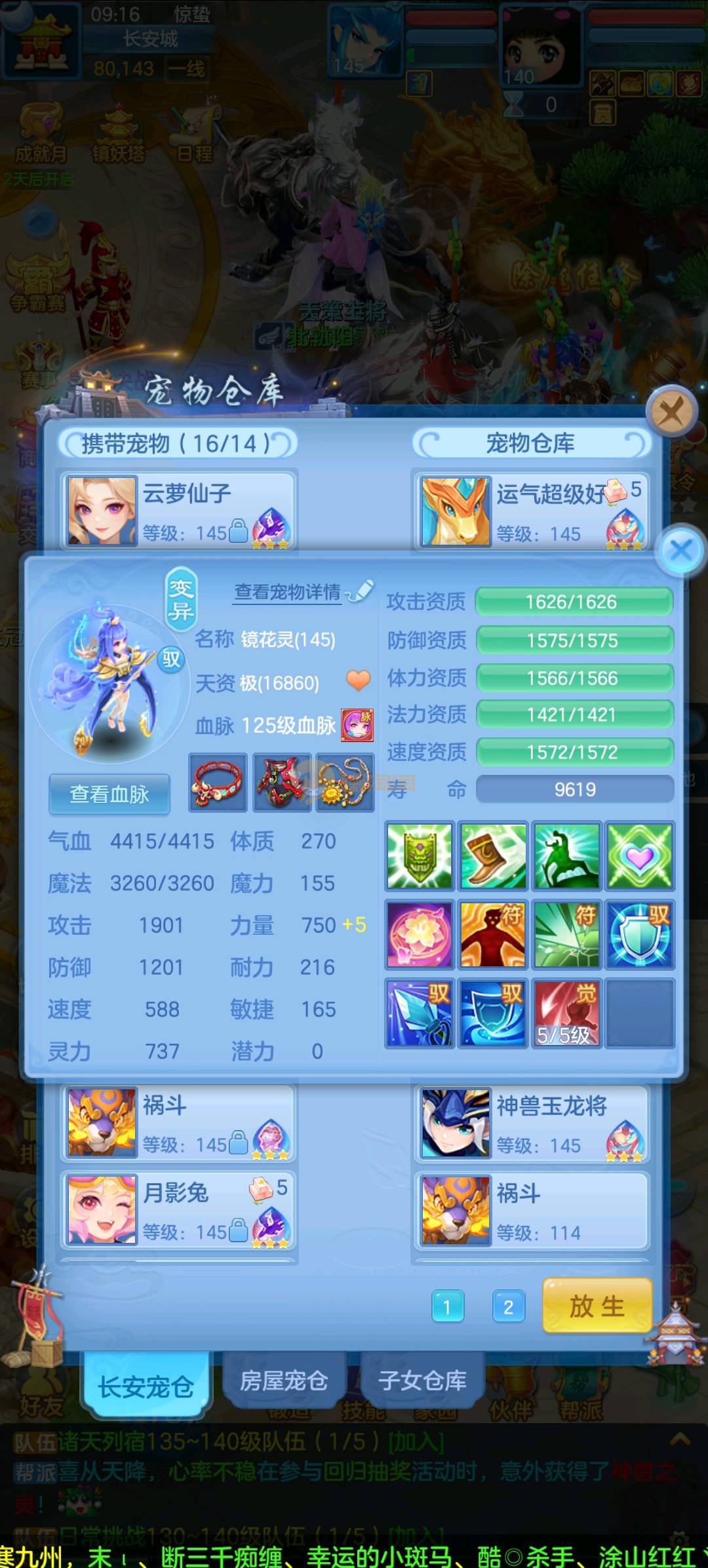Viewport: 708px width, 1568px height.
Task: Close the 宠物仓库 window
Action: pyautogui.click(x=671, y=413)
